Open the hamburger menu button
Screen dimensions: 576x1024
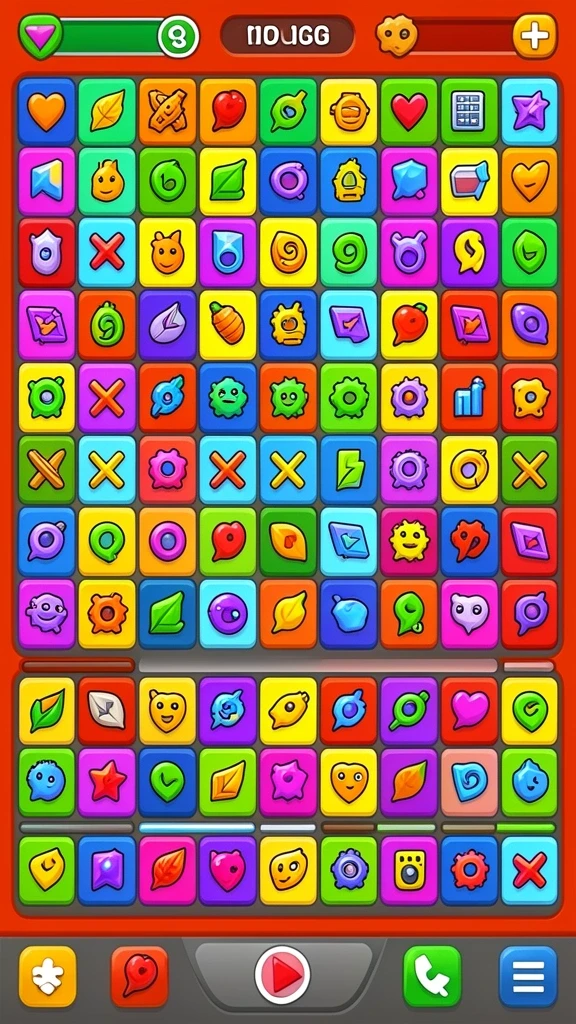pos(528,976)
